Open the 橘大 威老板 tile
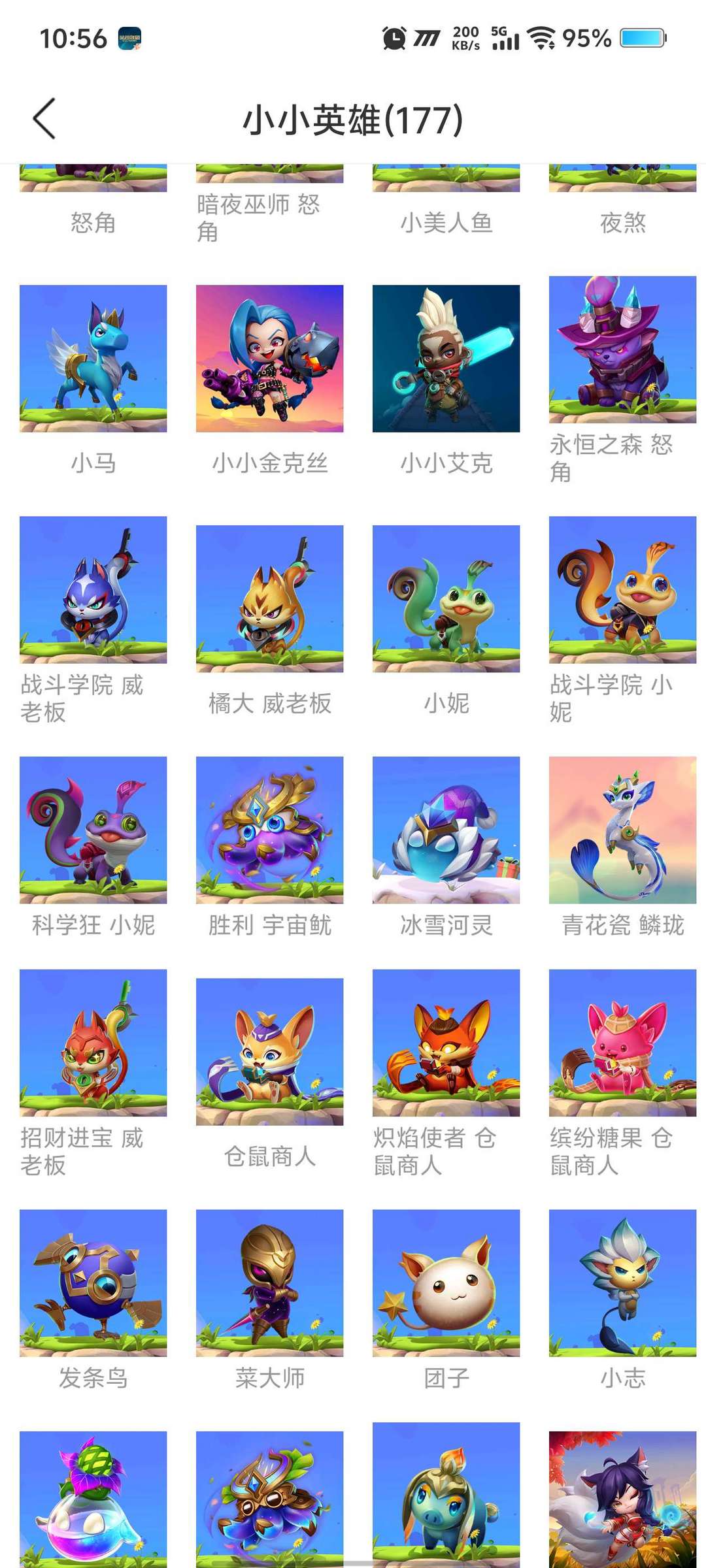The height and width of the screenshot is (1568, 706). (x=269, y=598)
